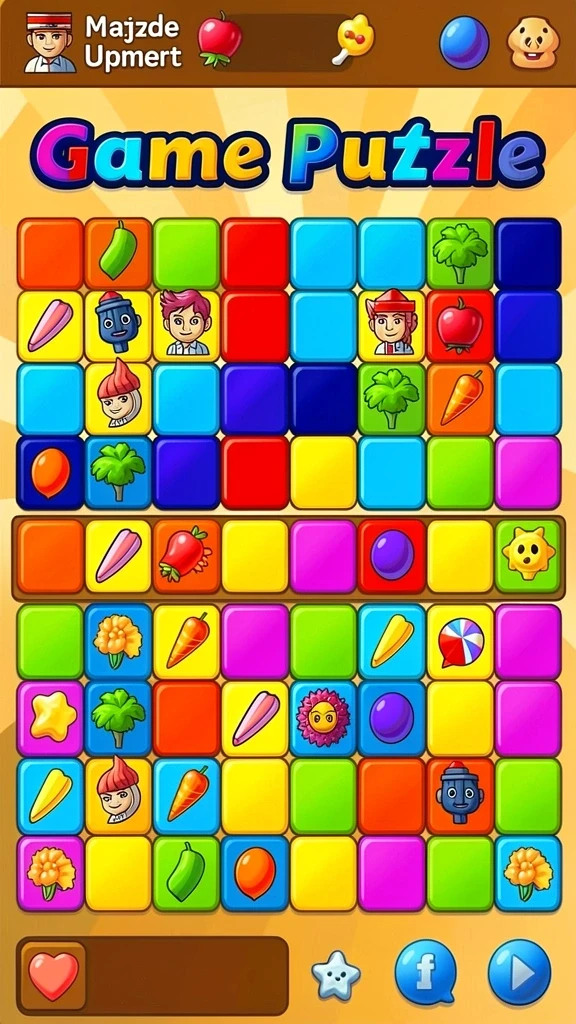Select the red apple tile on the board
The image size is (576, 1024).
pos(460,326)
